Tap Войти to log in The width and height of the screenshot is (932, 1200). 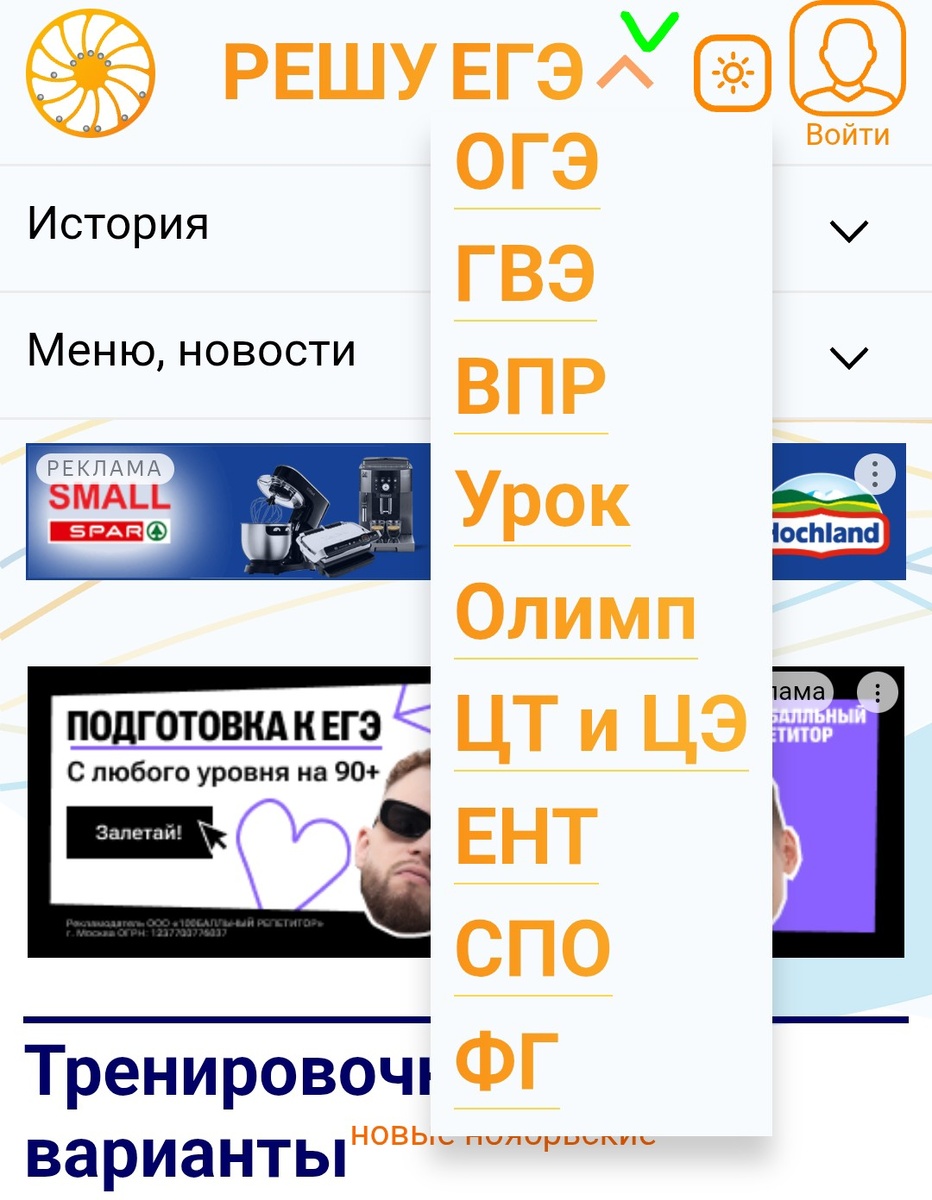847,75
